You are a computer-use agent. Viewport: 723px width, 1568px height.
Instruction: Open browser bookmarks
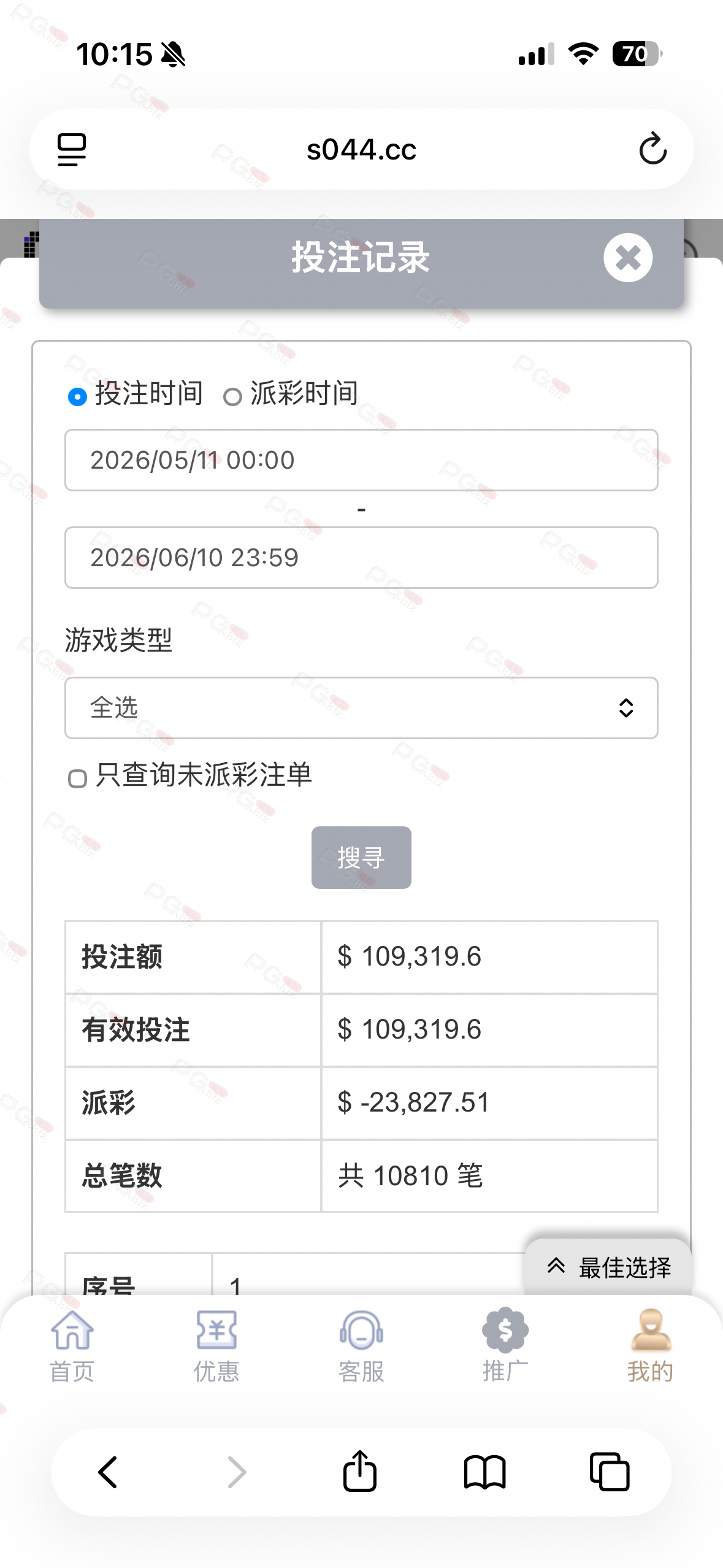(x=484, y=1472)
